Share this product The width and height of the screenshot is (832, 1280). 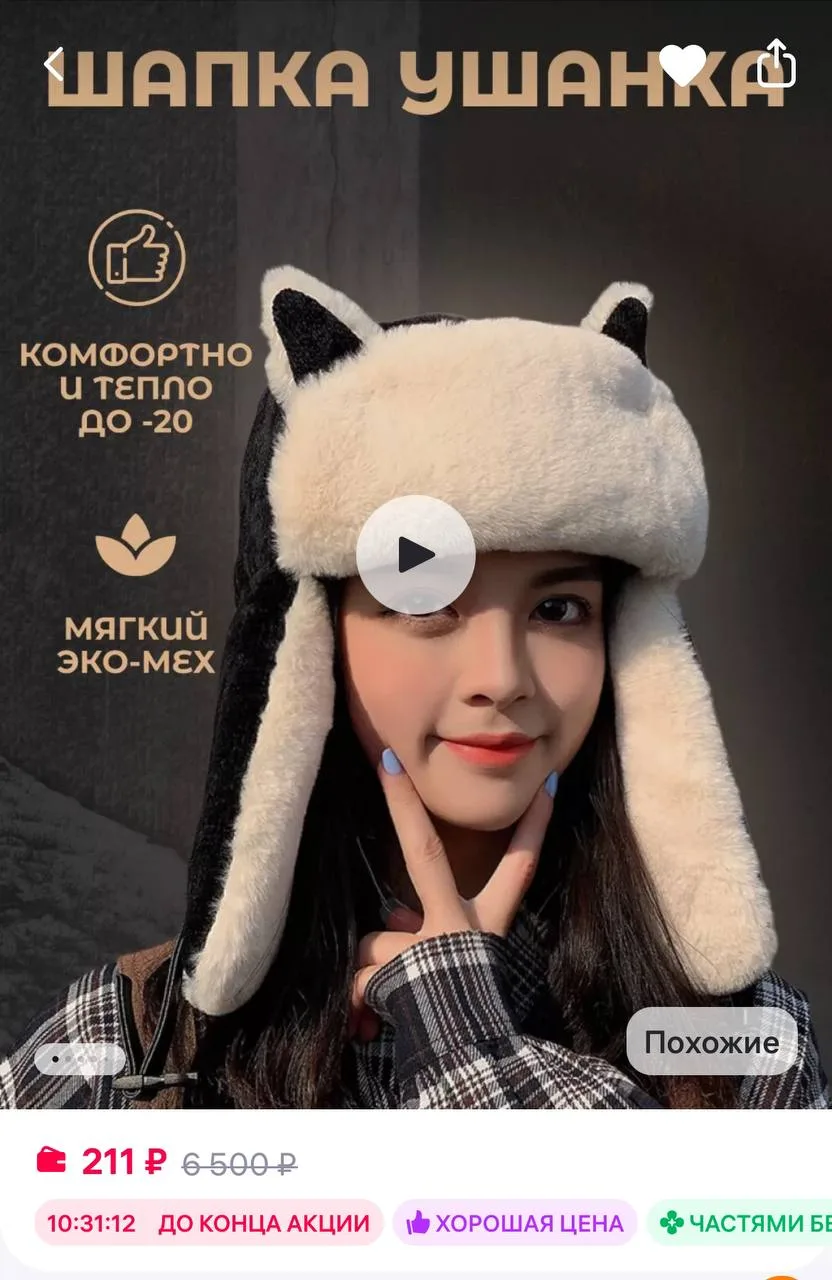point(776,63)
